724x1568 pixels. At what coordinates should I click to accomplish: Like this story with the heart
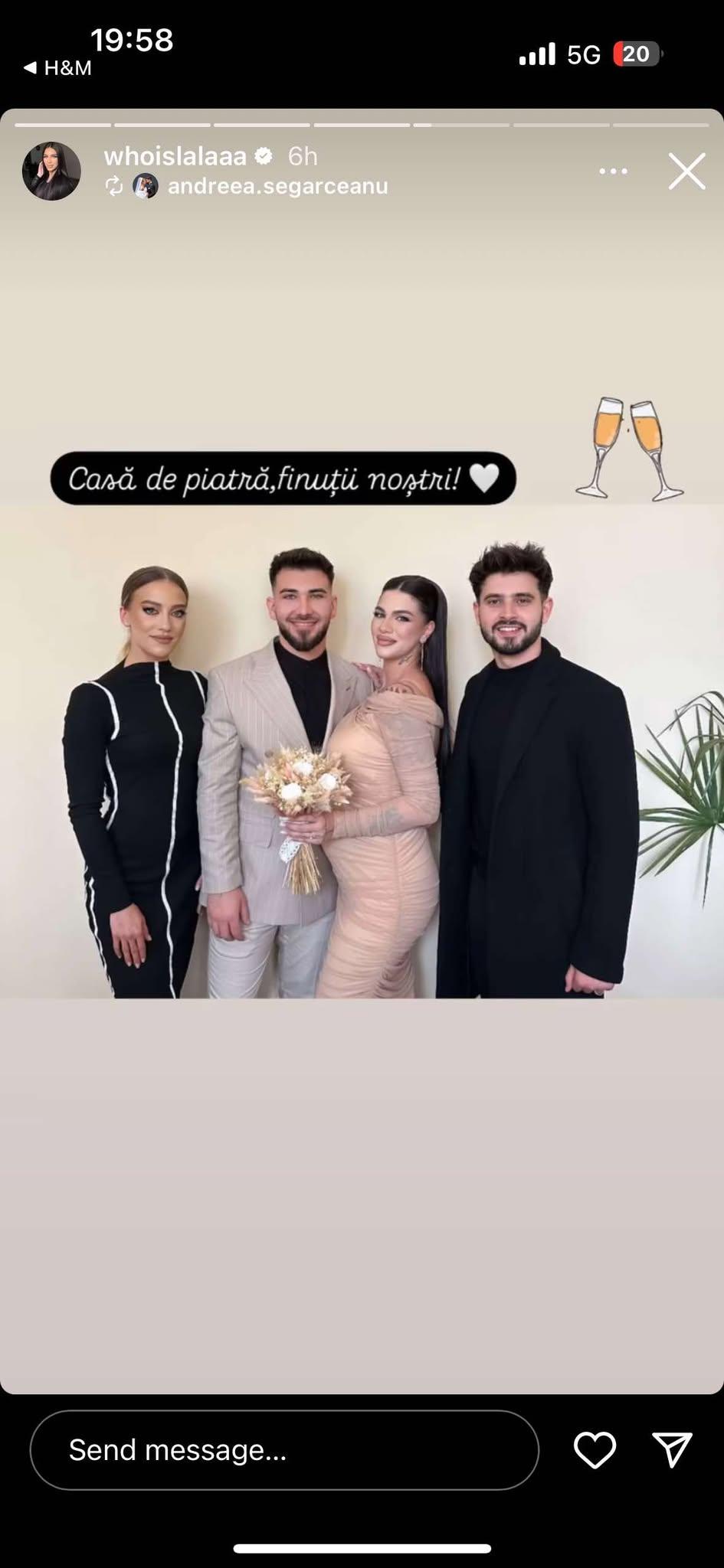(x=595, y=1450)
